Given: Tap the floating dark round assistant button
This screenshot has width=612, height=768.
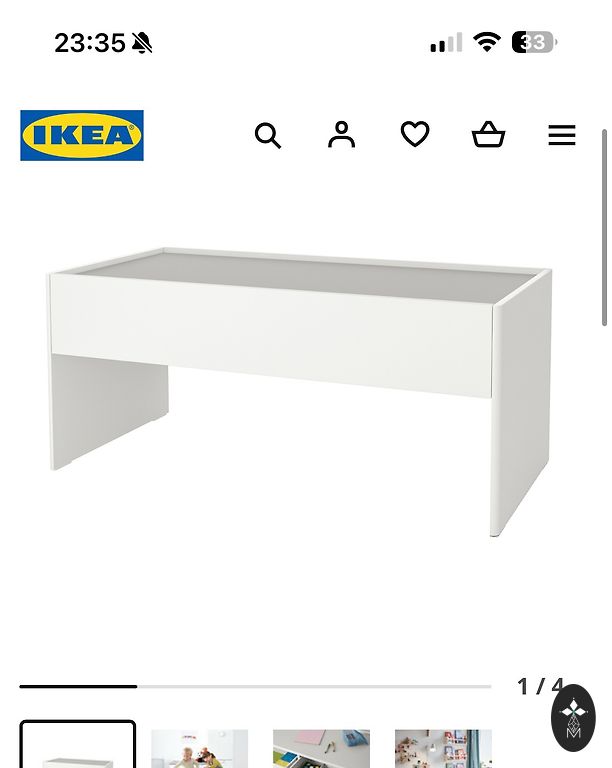Looking at the screenshot, I should point(573,718).
